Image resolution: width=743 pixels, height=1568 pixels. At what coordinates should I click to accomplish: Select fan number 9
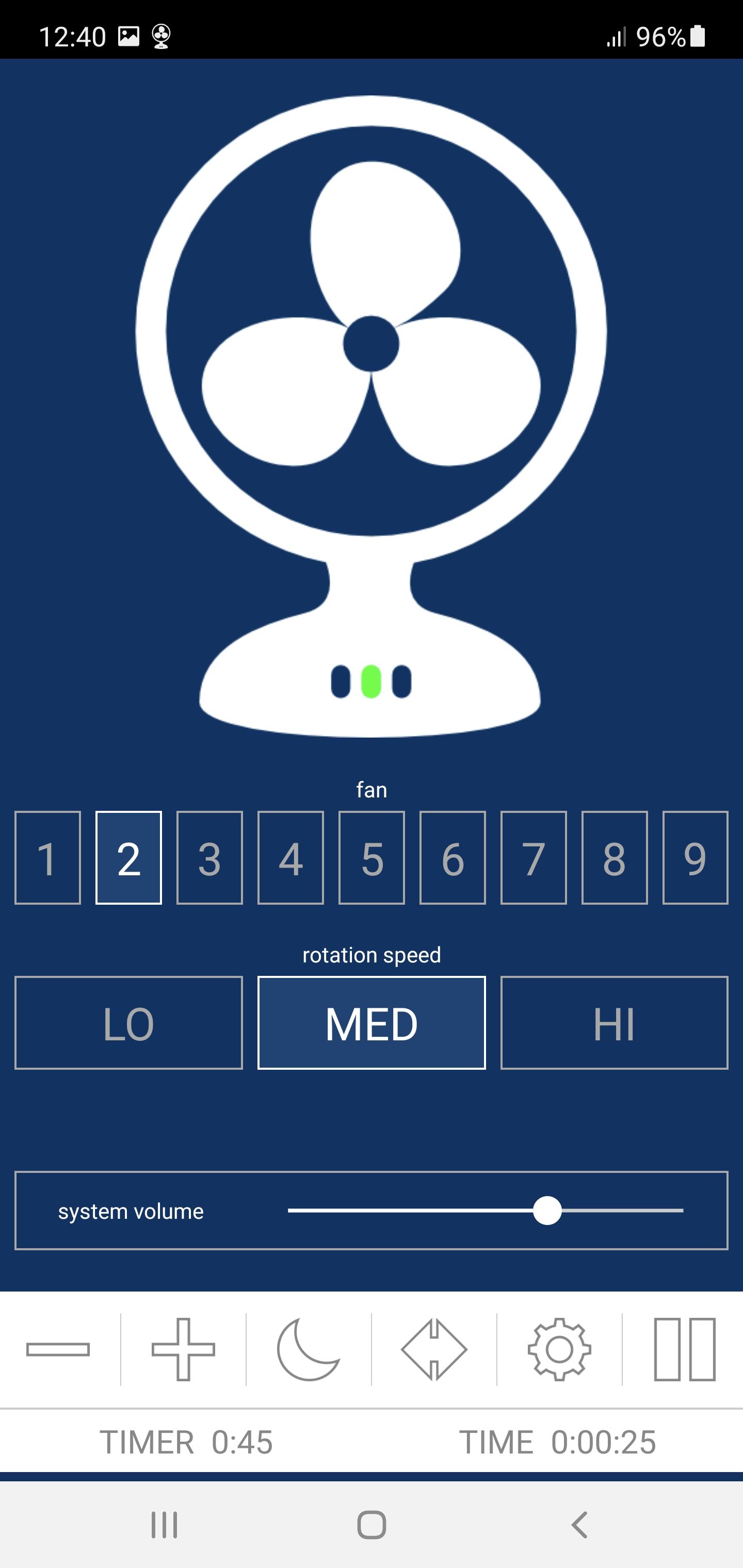(x=696, y=858)
